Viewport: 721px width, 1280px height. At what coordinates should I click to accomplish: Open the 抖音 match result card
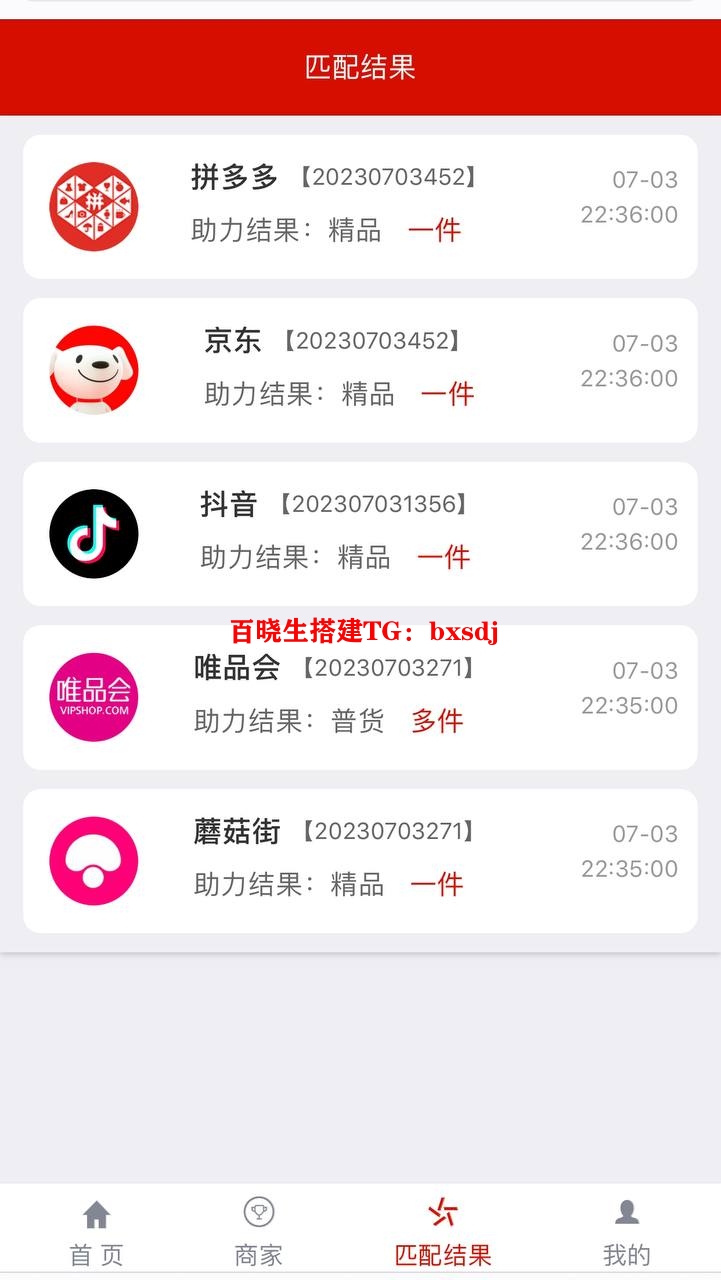point(360,534)
